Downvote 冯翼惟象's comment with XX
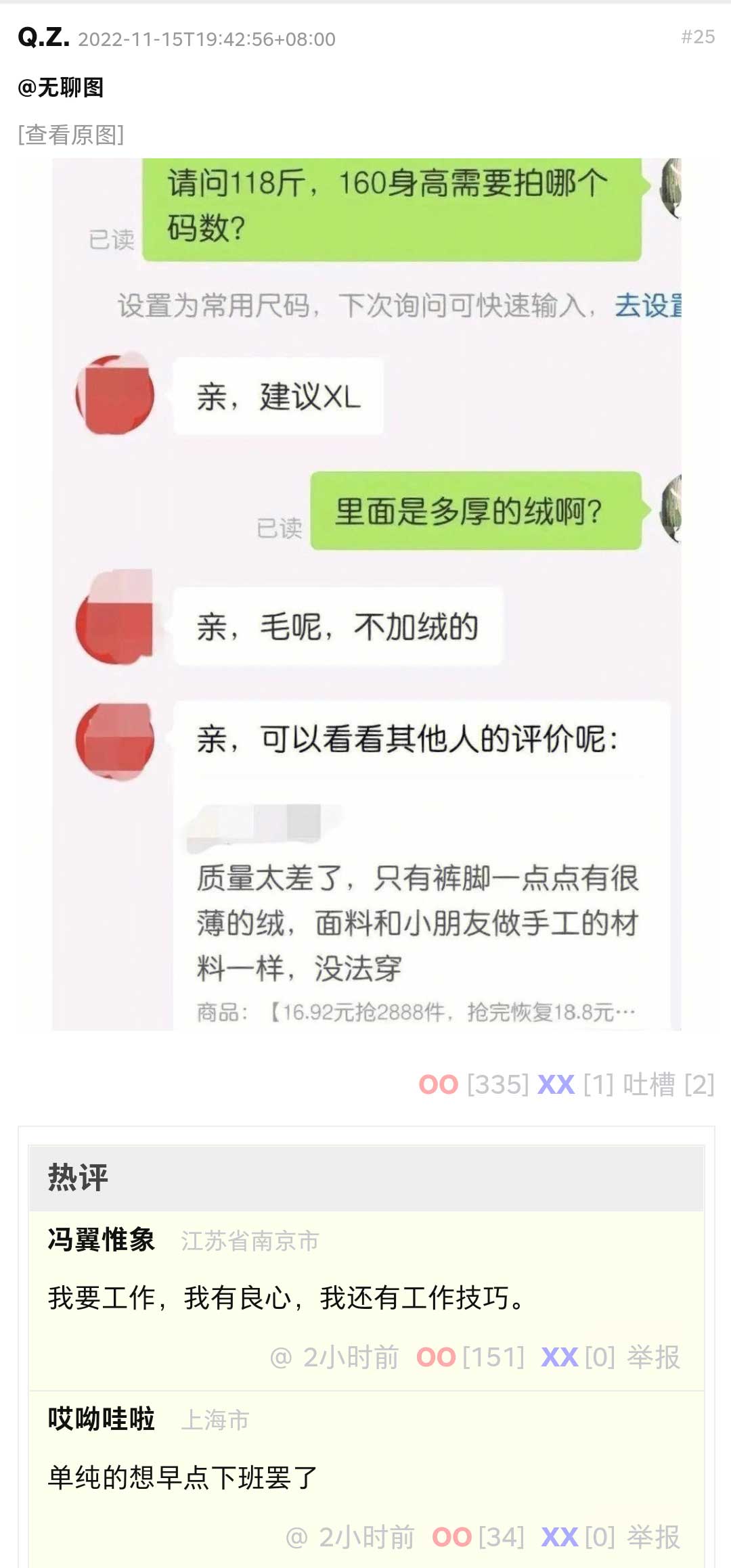 pyautogui.click(x=559, y=1357)
